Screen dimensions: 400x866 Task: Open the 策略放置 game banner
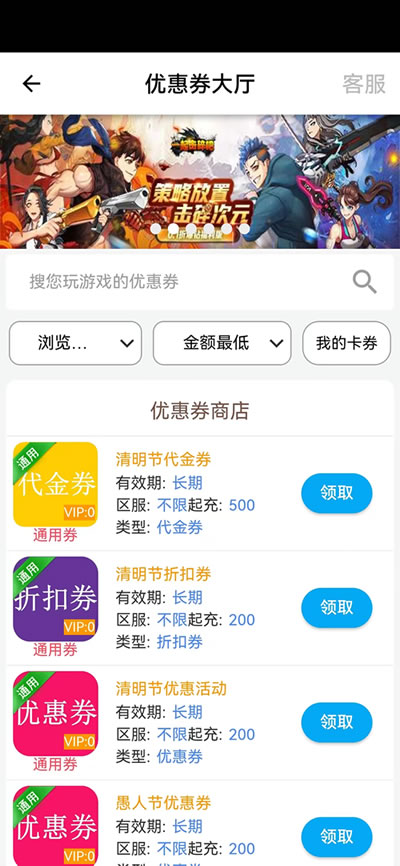(x=200, y=181)
